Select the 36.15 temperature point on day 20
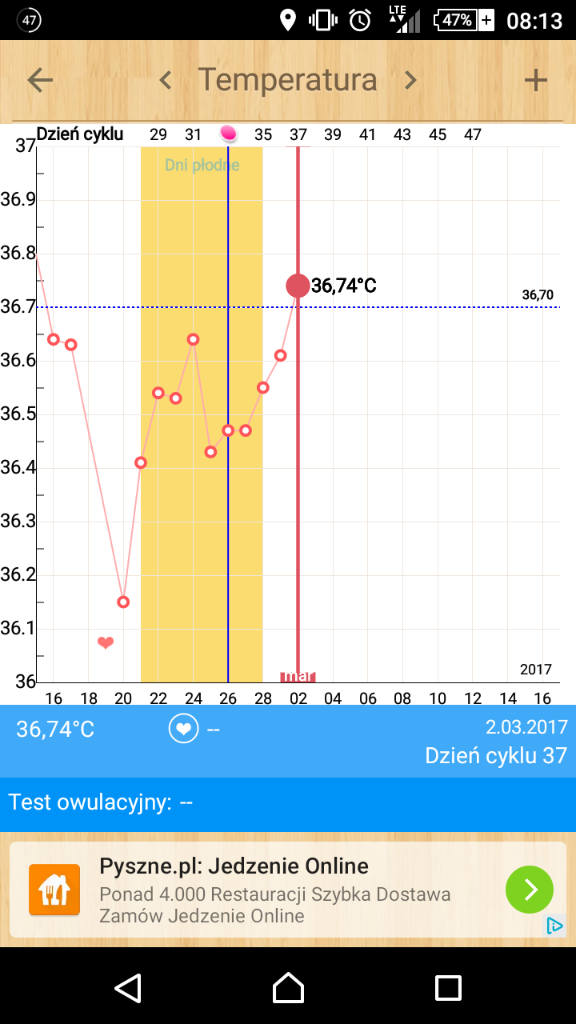The image size is (576, 1024). coord(123,601)
